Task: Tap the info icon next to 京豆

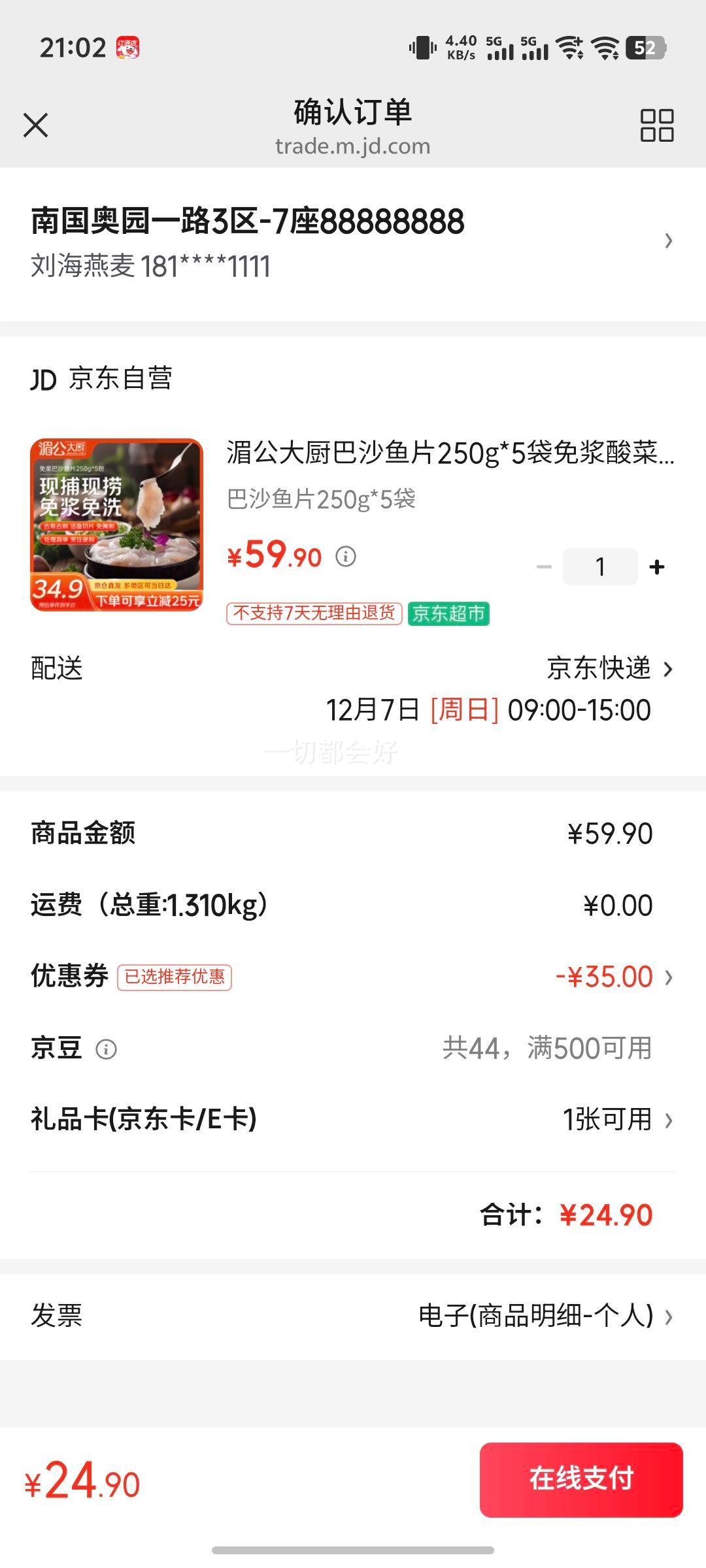Action: tap(106, 1048)
